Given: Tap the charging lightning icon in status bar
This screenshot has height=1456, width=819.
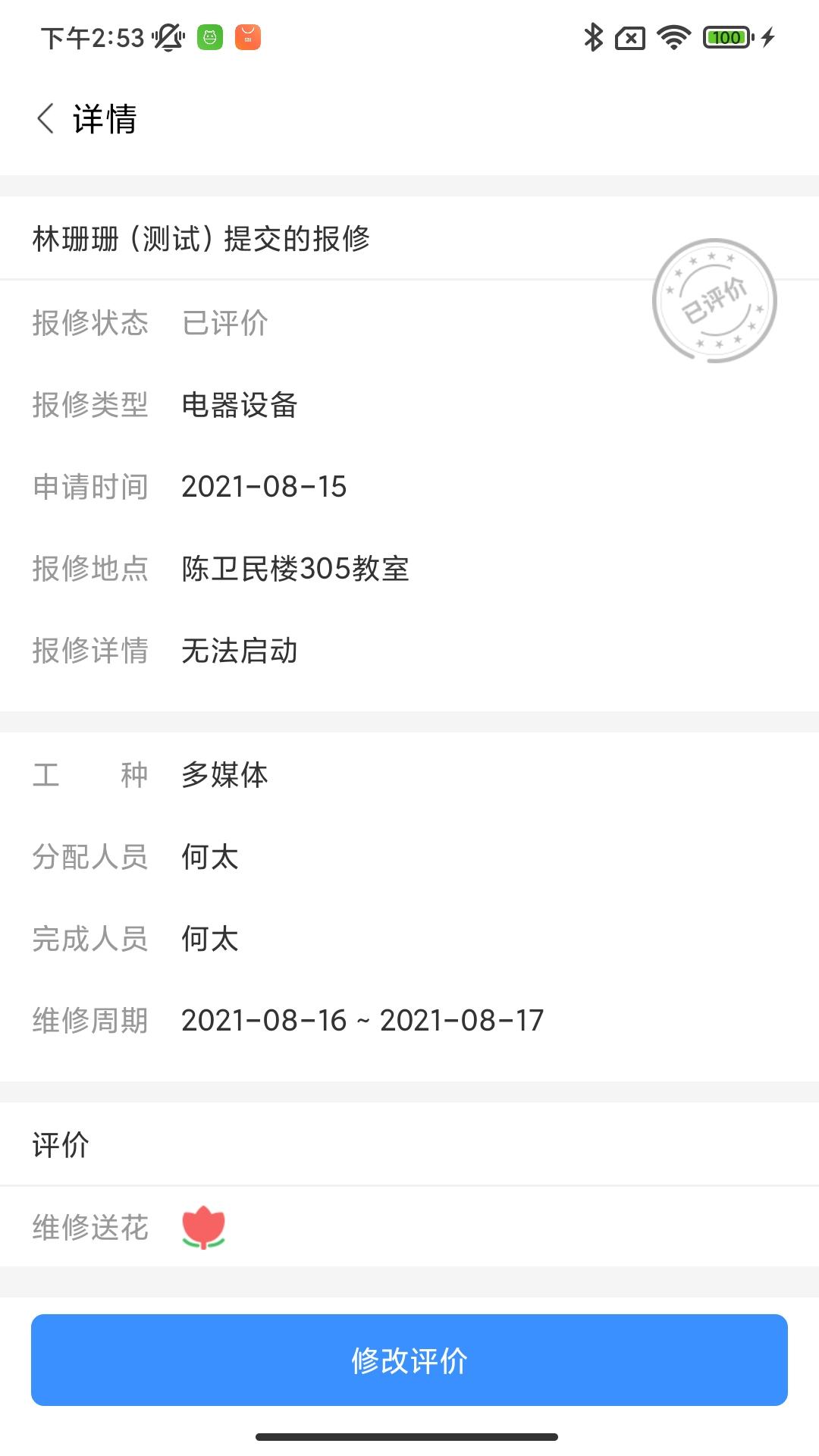Looking at the screenshot, I should [768, 36].
